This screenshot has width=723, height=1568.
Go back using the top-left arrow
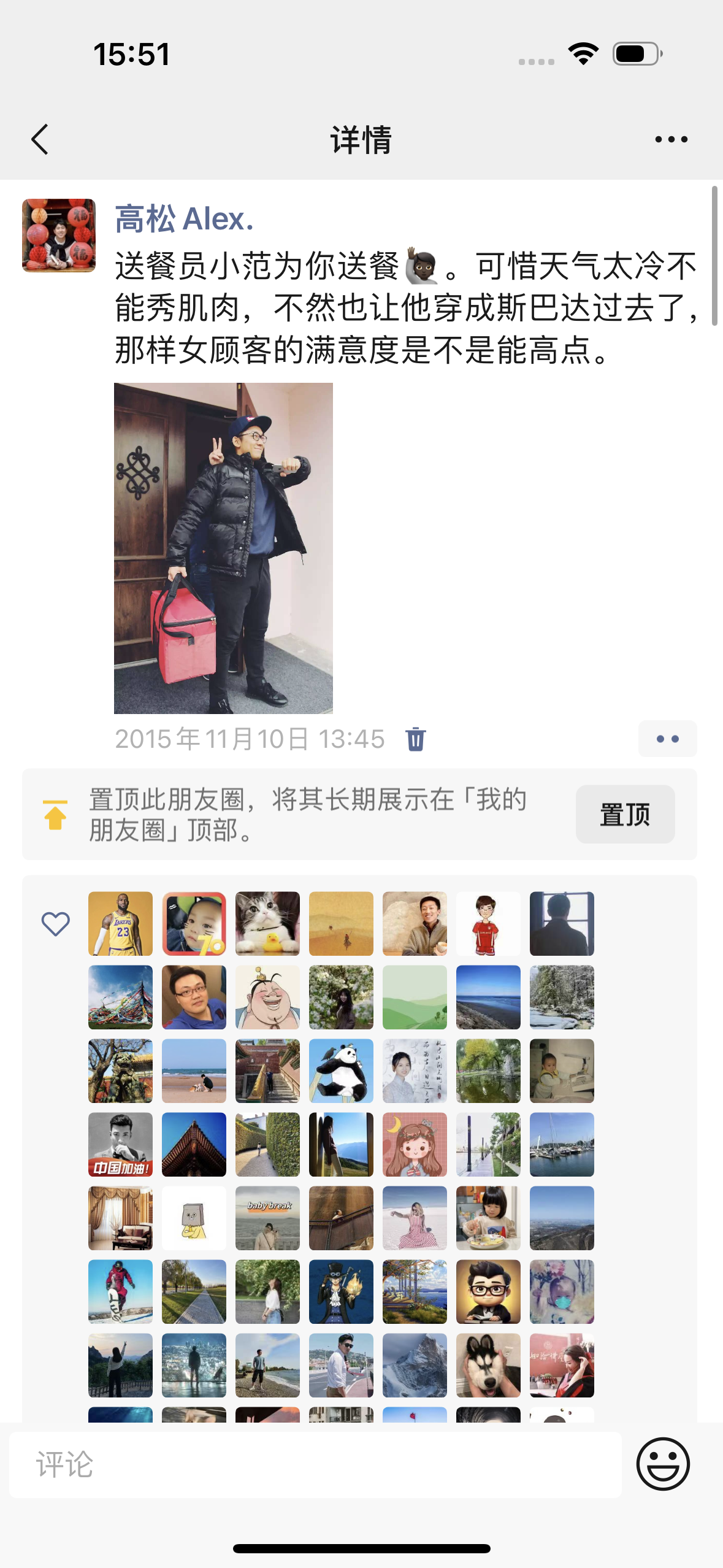tap(40, 139)
